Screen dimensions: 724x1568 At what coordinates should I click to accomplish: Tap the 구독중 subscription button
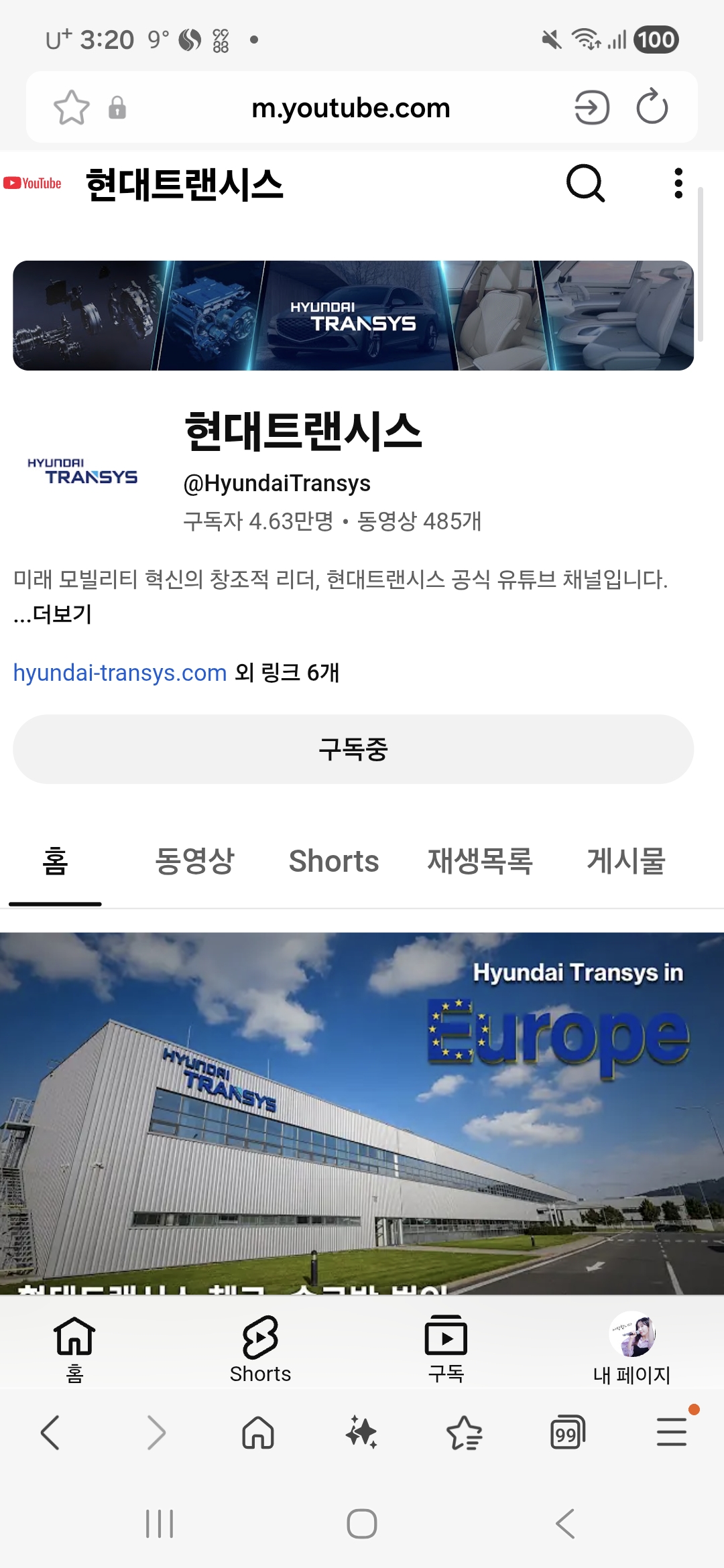pyautogui.click(x=353, y=749)
